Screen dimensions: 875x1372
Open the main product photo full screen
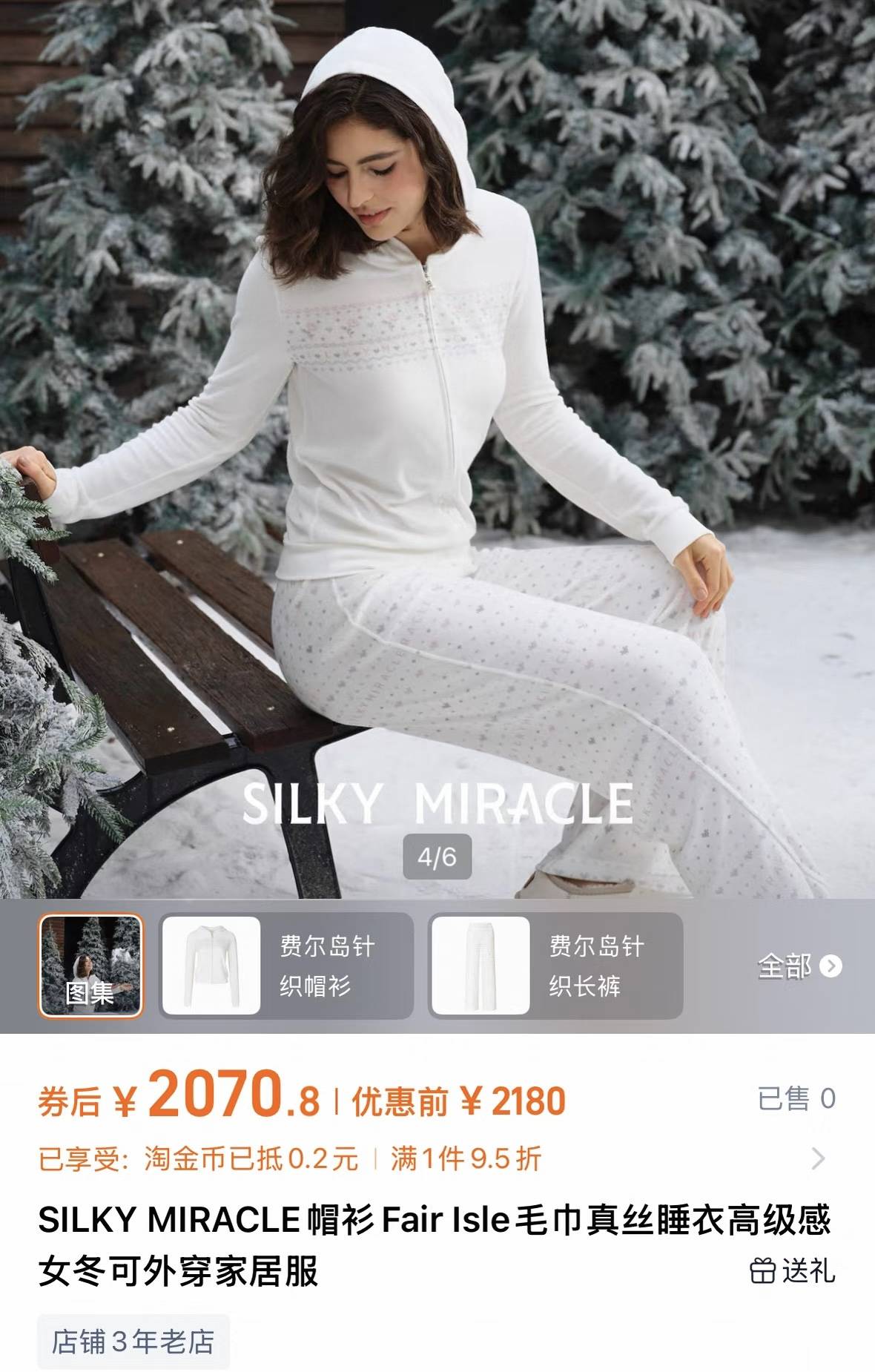(437, 445)
